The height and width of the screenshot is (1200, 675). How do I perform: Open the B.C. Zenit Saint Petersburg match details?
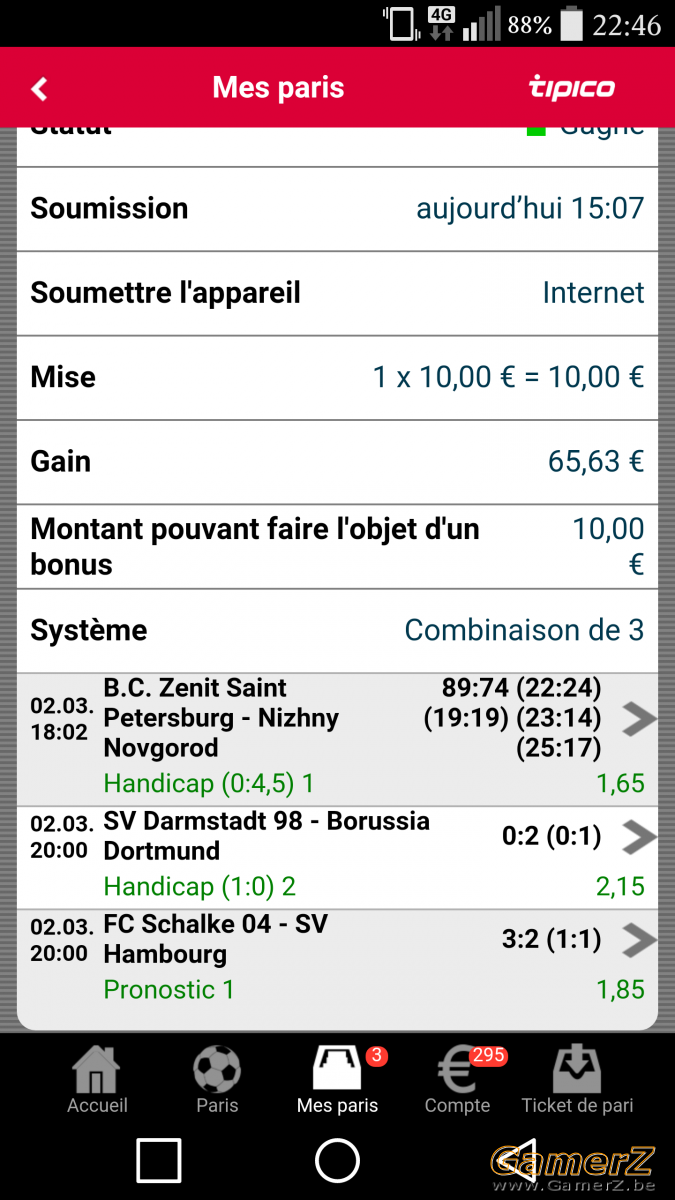[338, 740]
